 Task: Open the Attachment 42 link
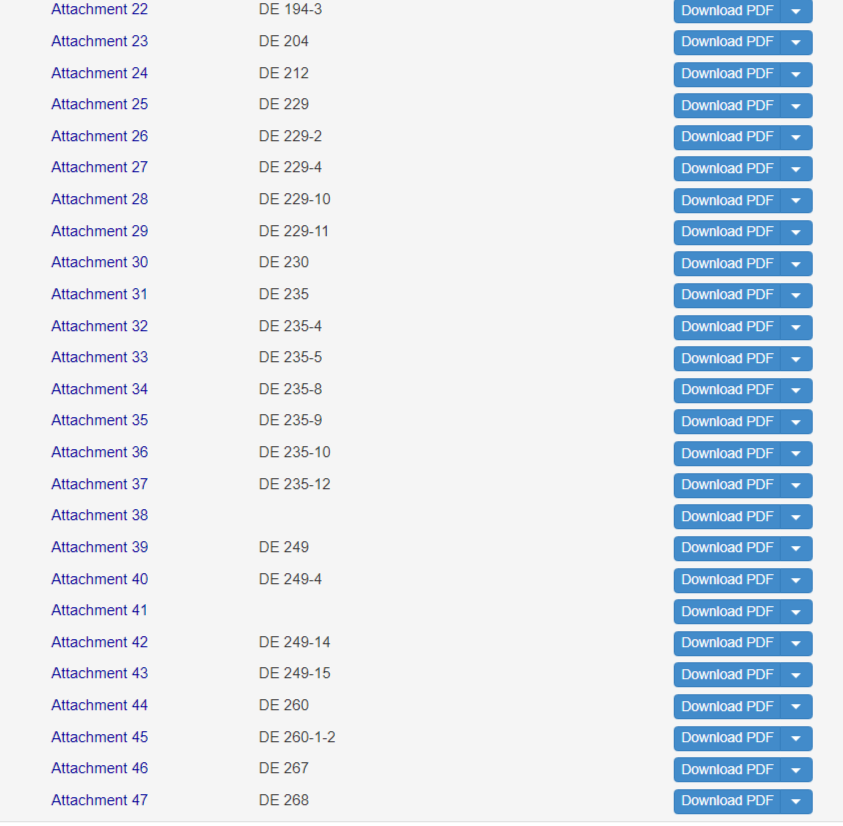point(99,642)
